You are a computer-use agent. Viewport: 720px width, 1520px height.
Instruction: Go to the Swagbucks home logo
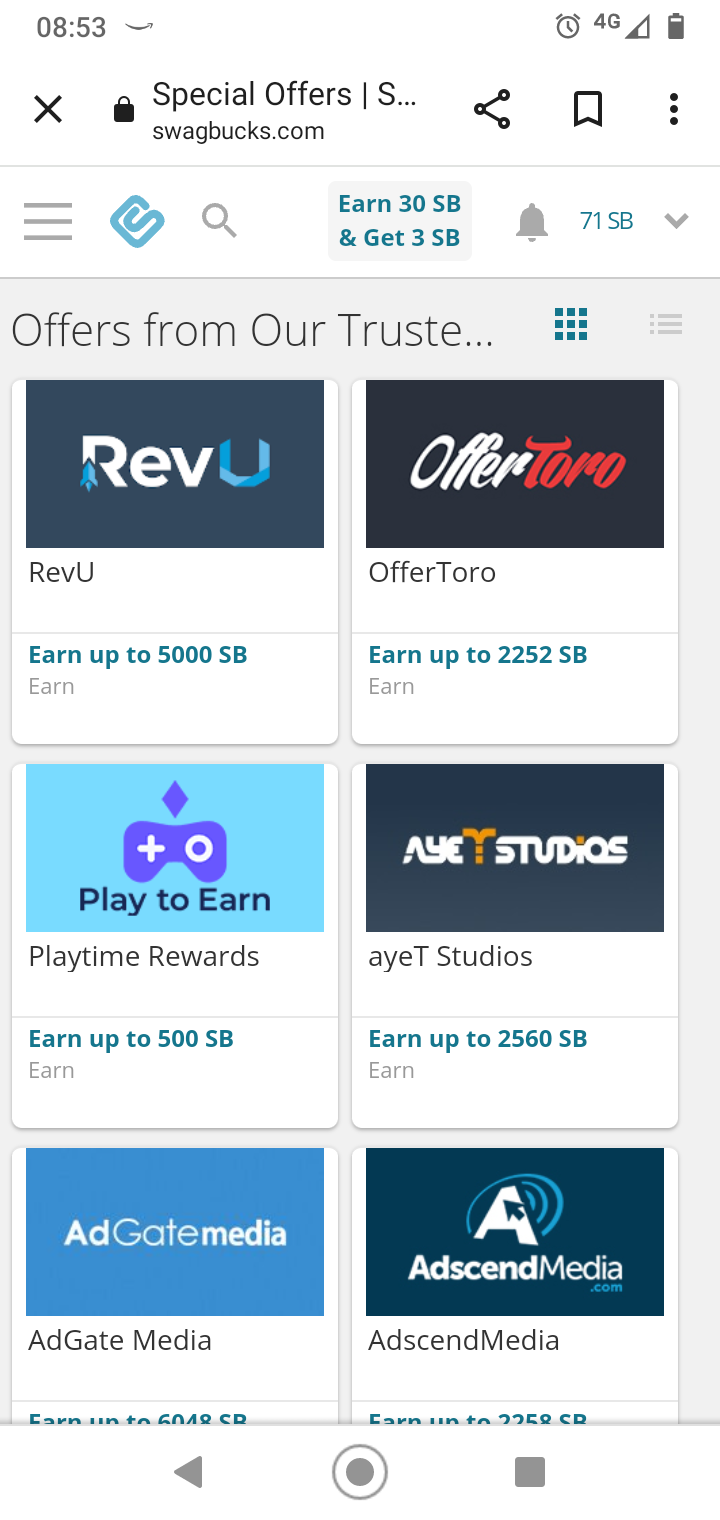137,221
